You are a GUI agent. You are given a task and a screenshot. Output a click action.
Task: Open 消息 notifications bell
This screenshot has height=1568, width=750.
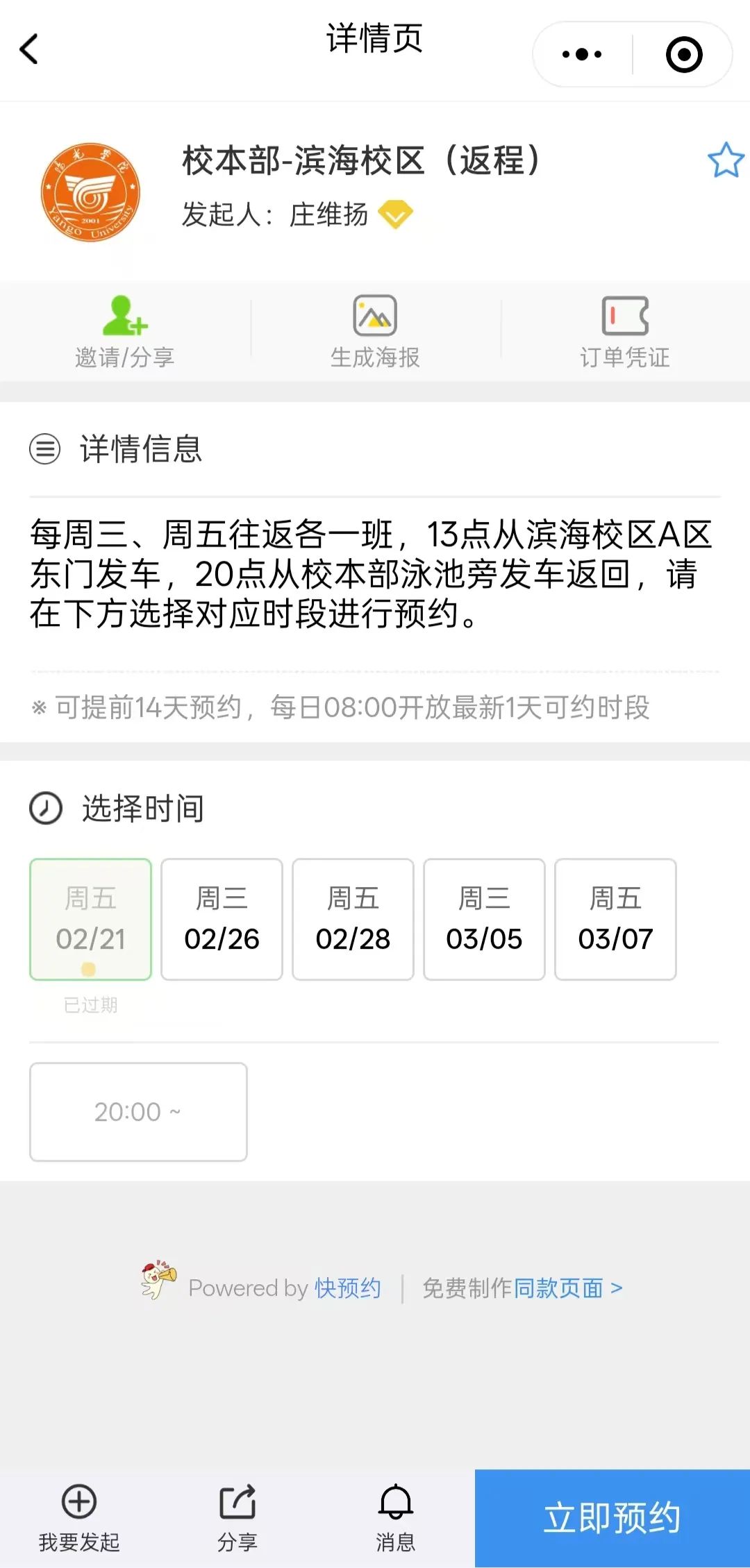pos(396,1518)
